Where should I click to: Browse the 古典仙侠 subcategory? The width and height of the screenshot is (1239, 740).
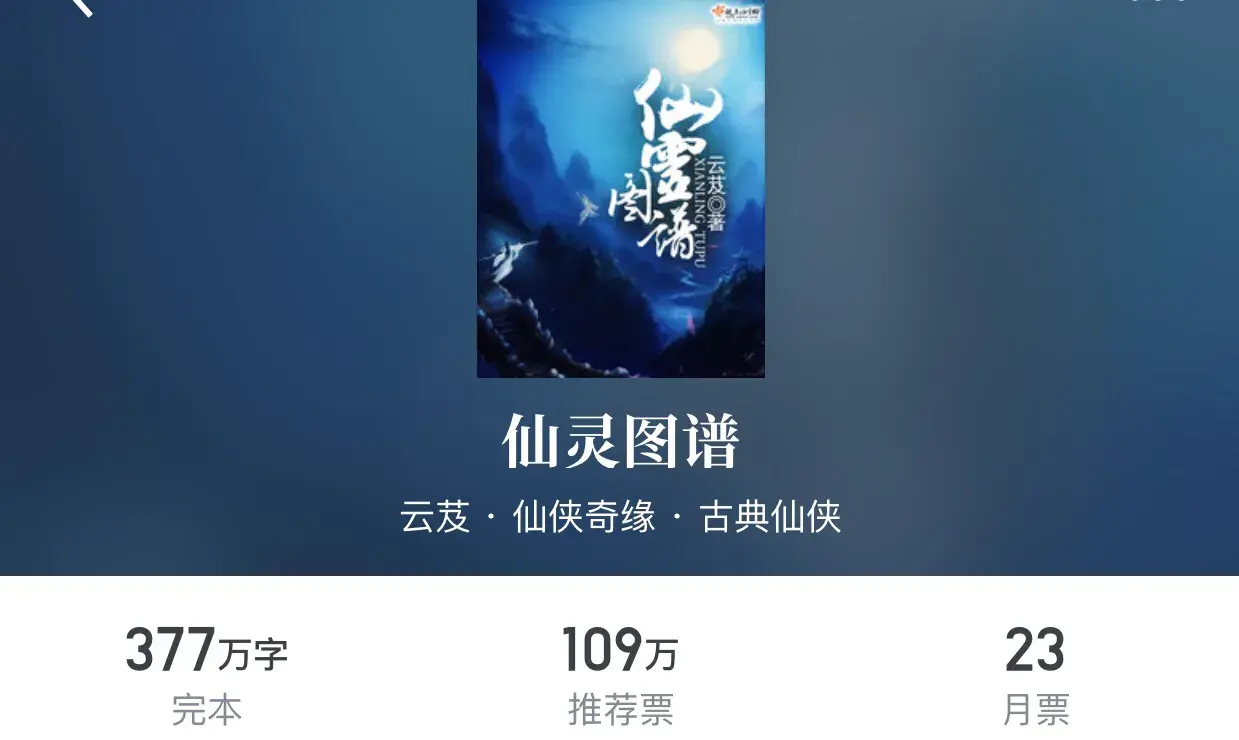(x=771, y=517)
